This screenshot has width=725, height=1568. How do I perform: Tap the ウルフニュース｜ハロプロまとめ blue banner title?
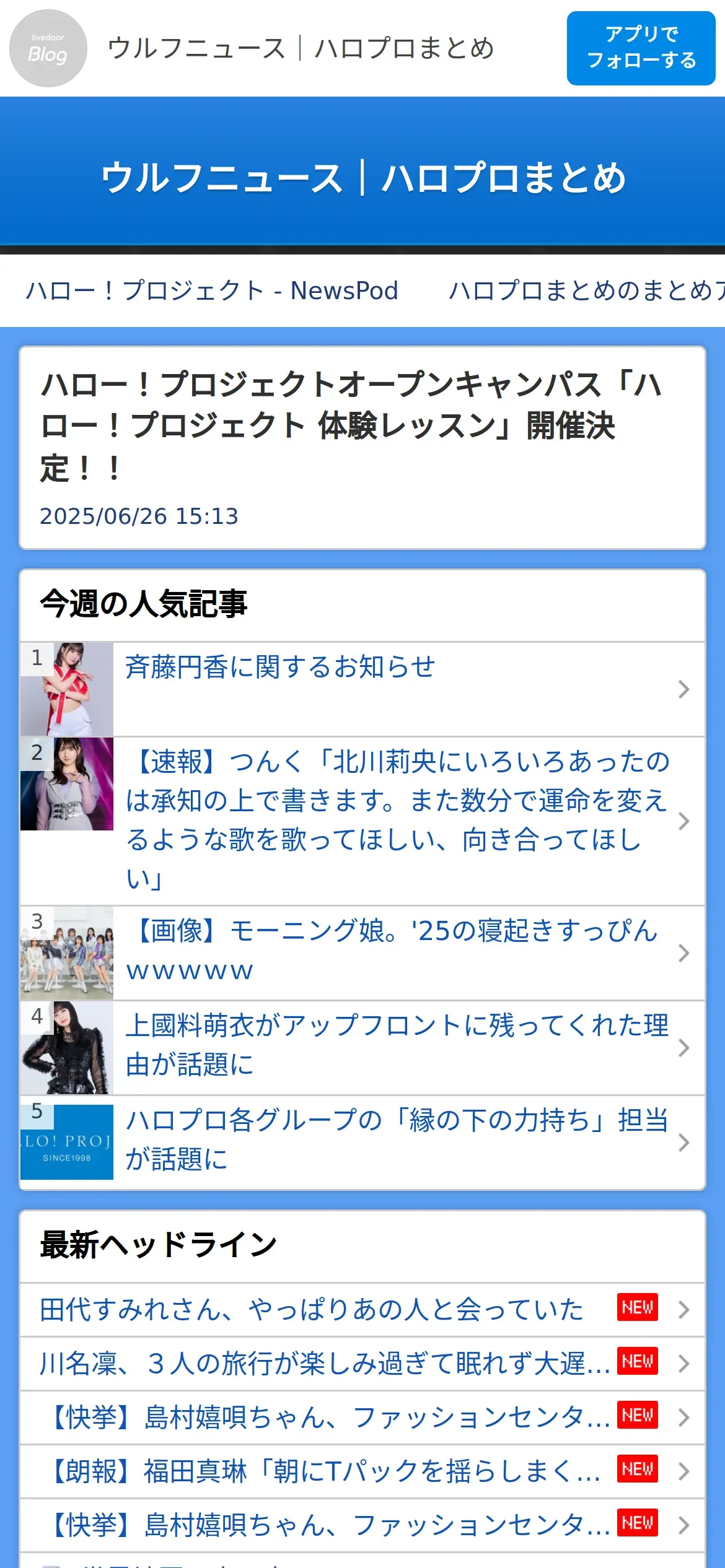(362, 178)
